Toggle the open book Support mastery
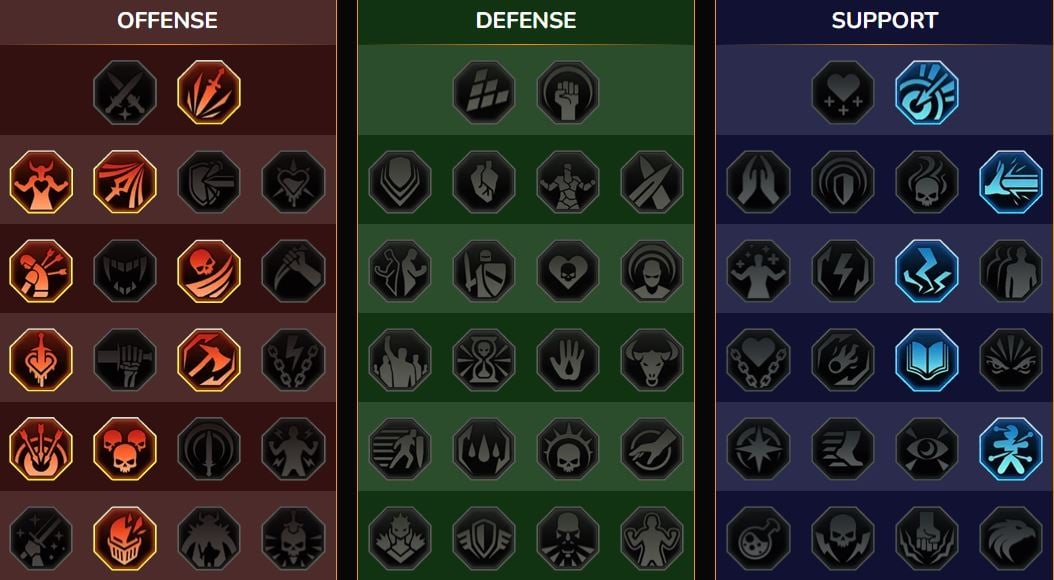This screenshot has height=580, width=1054. pos(926,360)
